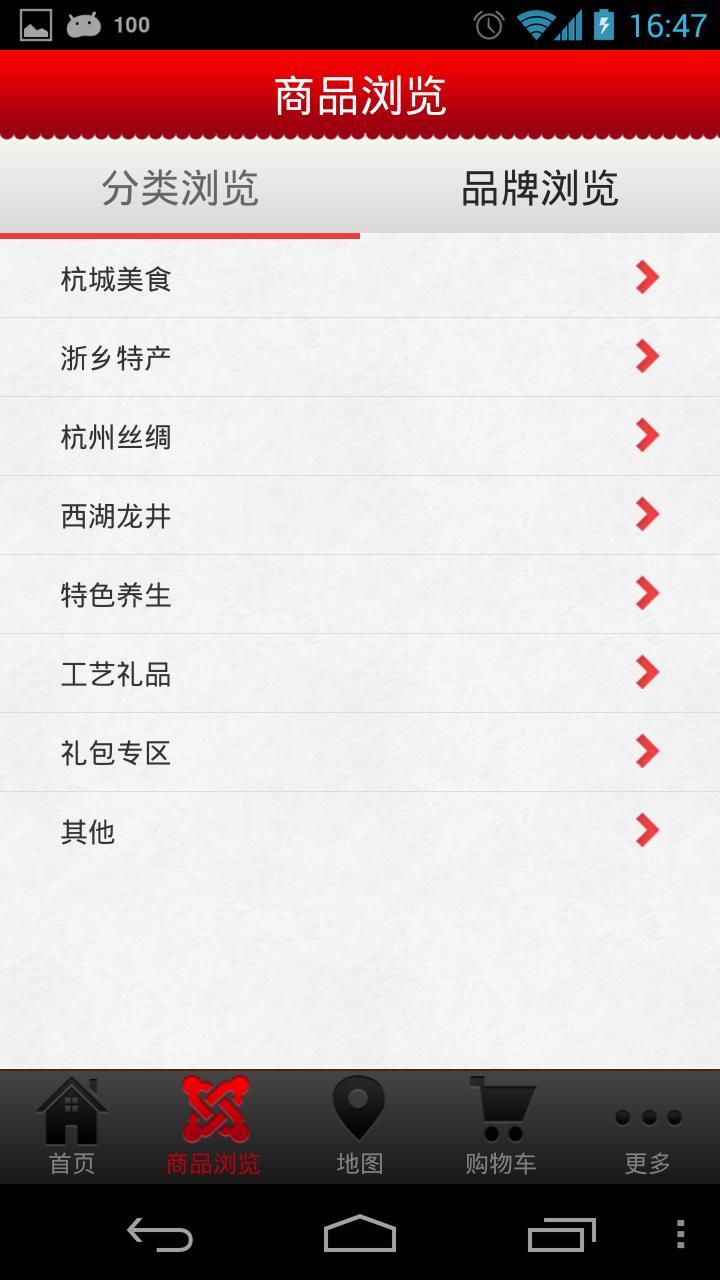Open the 其他 category
Image resolution: width=720 pixels, height=1280 pixels.
[360, 831]
